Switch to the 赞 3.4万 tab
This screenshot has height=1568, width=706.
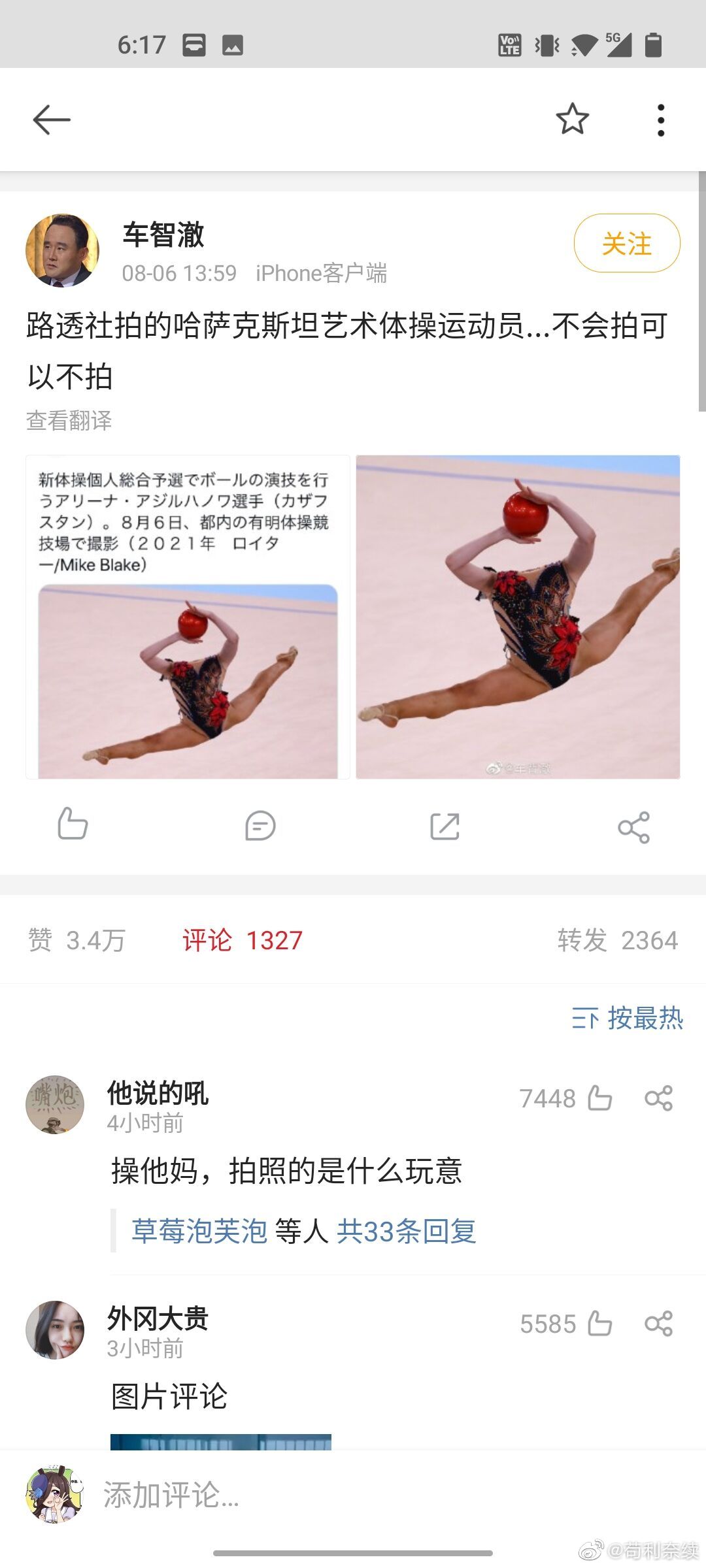click(76, 940)
